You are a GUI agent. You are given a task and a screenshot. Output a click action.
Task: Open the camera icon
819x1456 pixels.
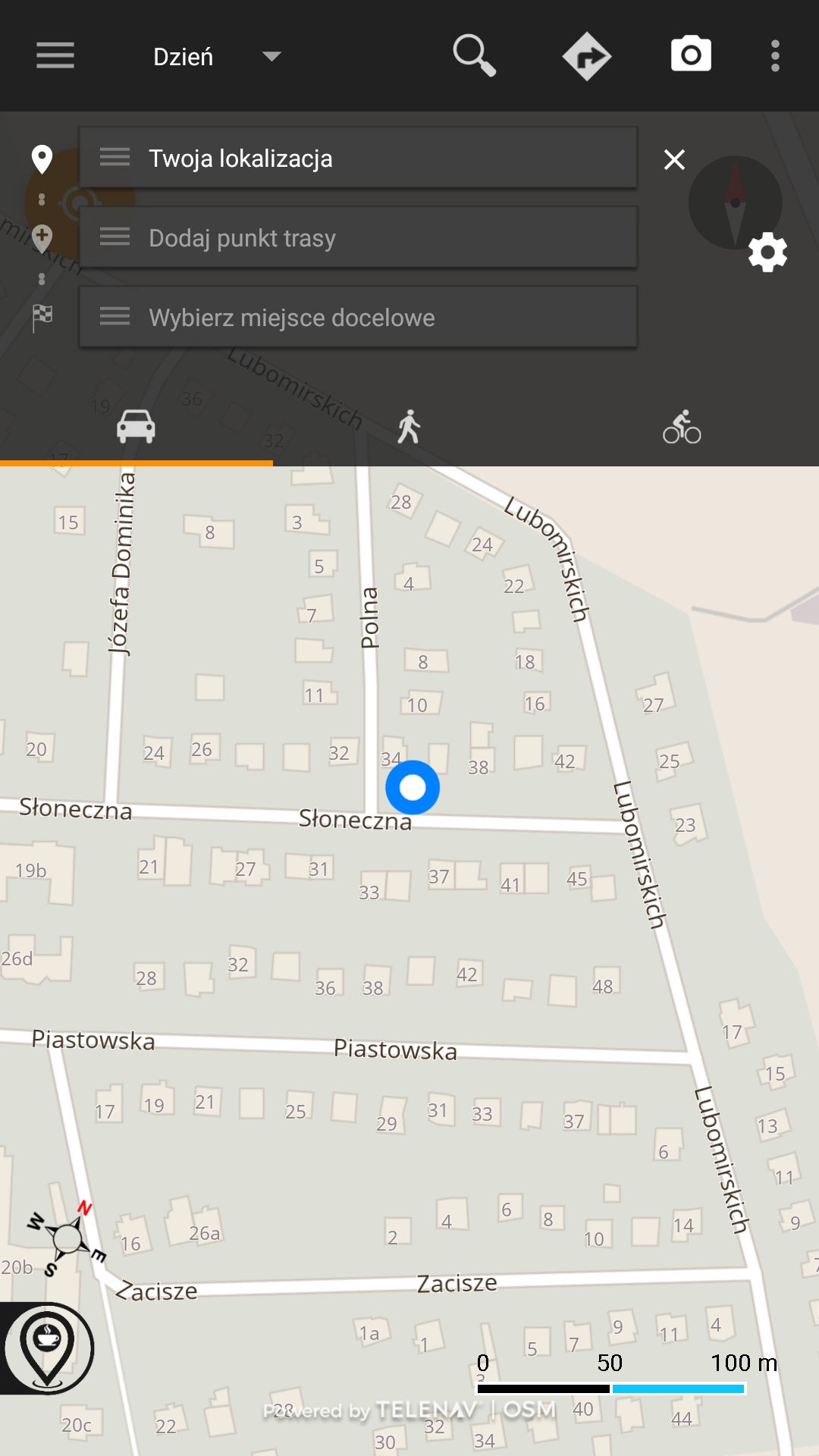point(691,55)
